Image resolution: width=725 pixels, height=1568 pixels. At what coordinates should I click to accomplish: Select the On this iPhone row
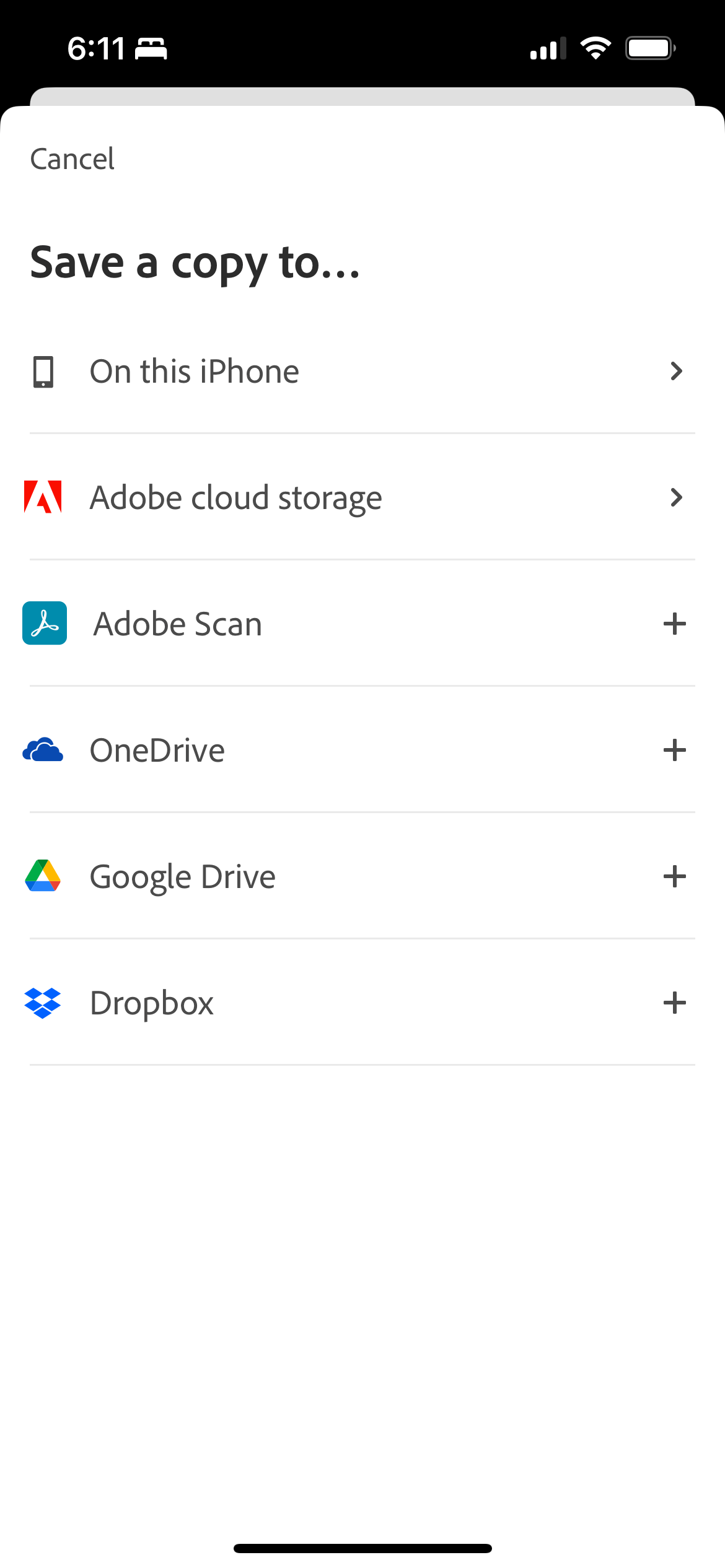(x=248, y=371)
